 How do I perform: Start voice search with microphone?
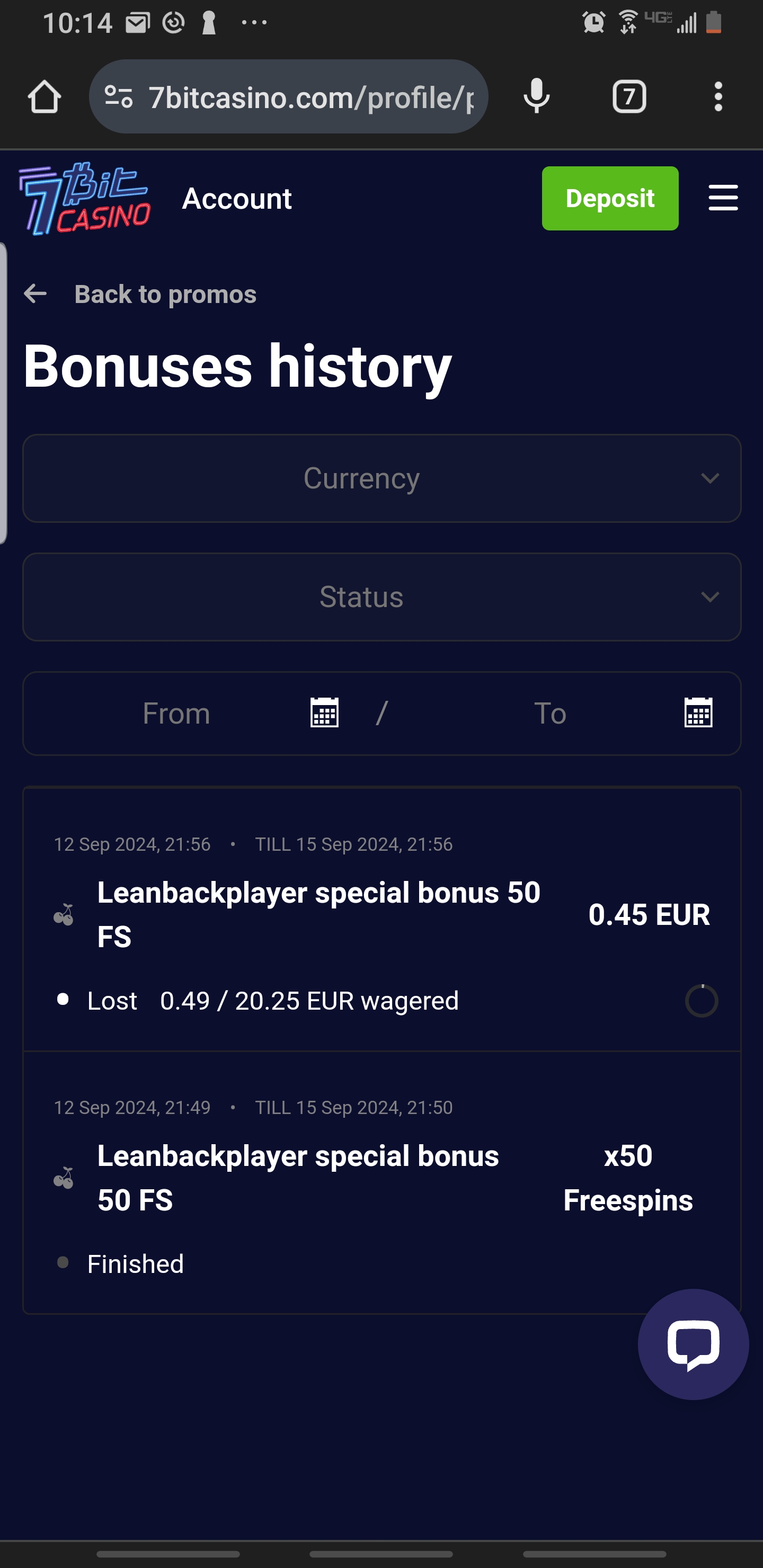pyautogui.click(x=536, y=97)
